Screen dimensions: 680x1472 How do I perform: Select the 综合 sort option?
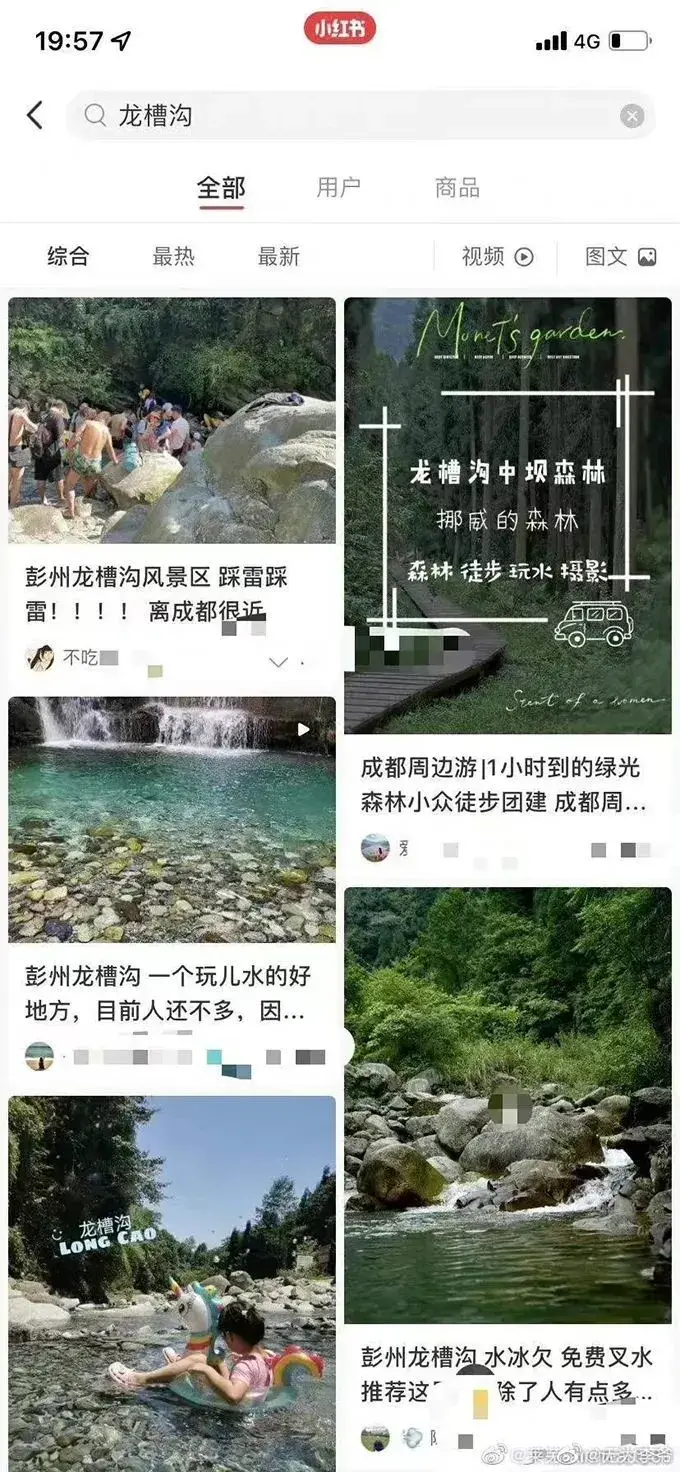click(x=68, y=257)
